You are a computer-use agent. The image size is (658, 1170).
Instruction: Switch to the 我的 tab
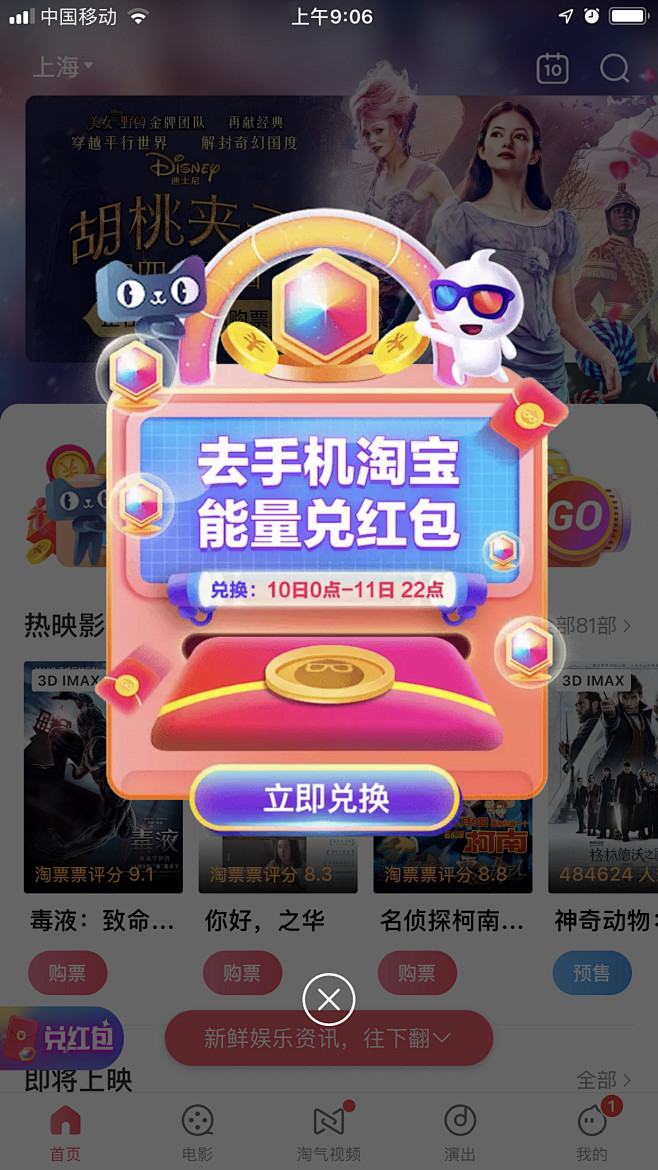(x=592, y=1134)
